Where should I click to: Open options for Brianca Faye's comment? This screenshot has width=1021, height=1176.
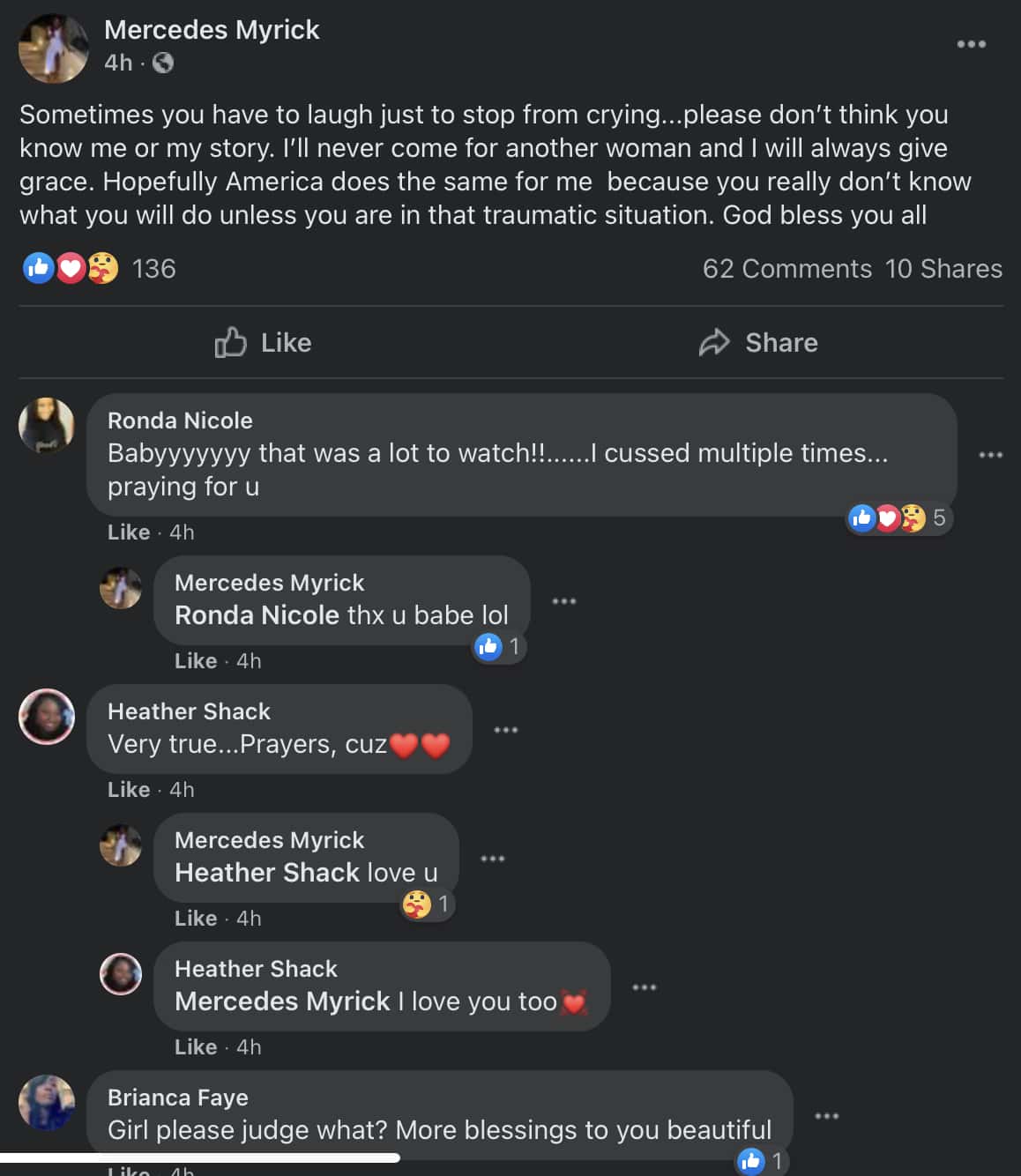tap(826, 1116)
